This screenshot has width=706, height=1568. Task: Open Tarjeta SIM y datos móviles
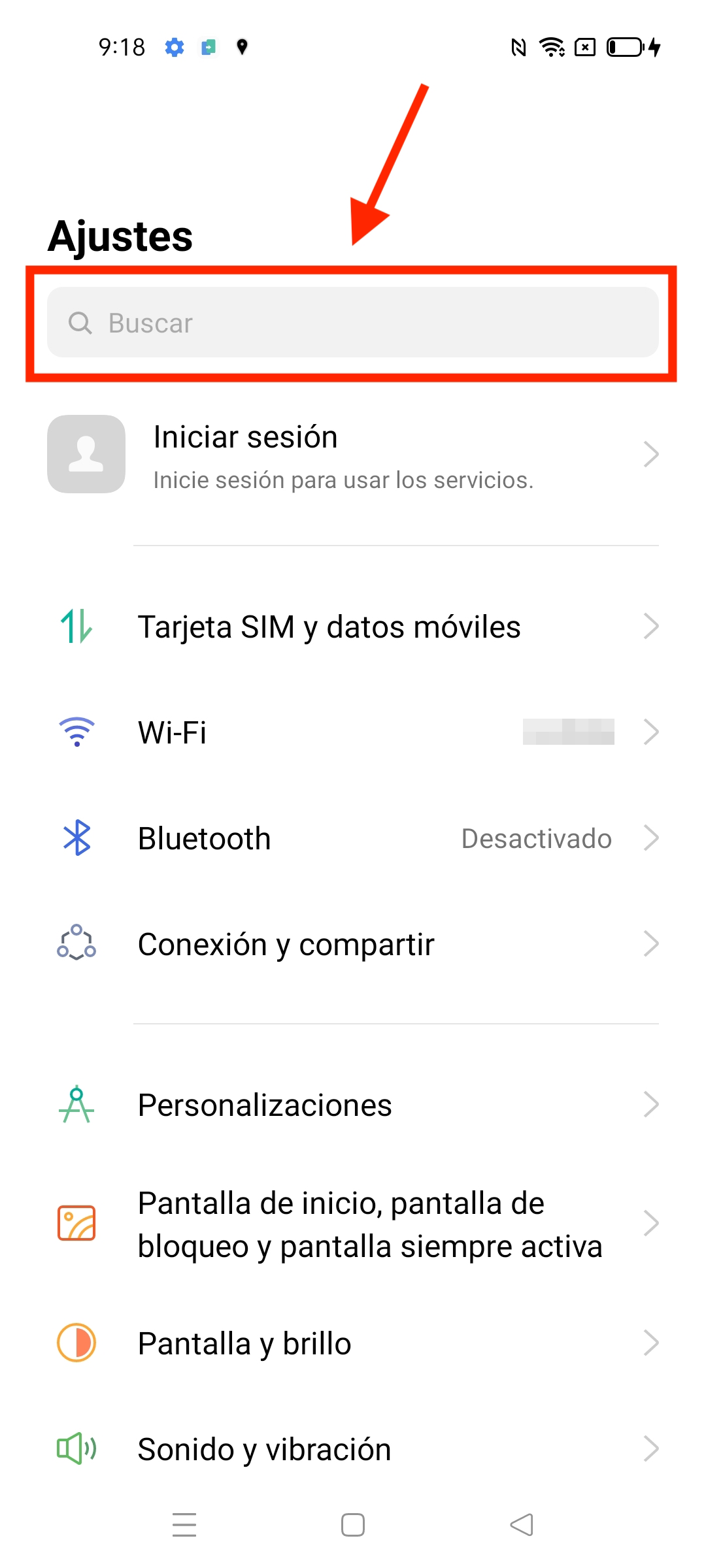click(353, 627)
